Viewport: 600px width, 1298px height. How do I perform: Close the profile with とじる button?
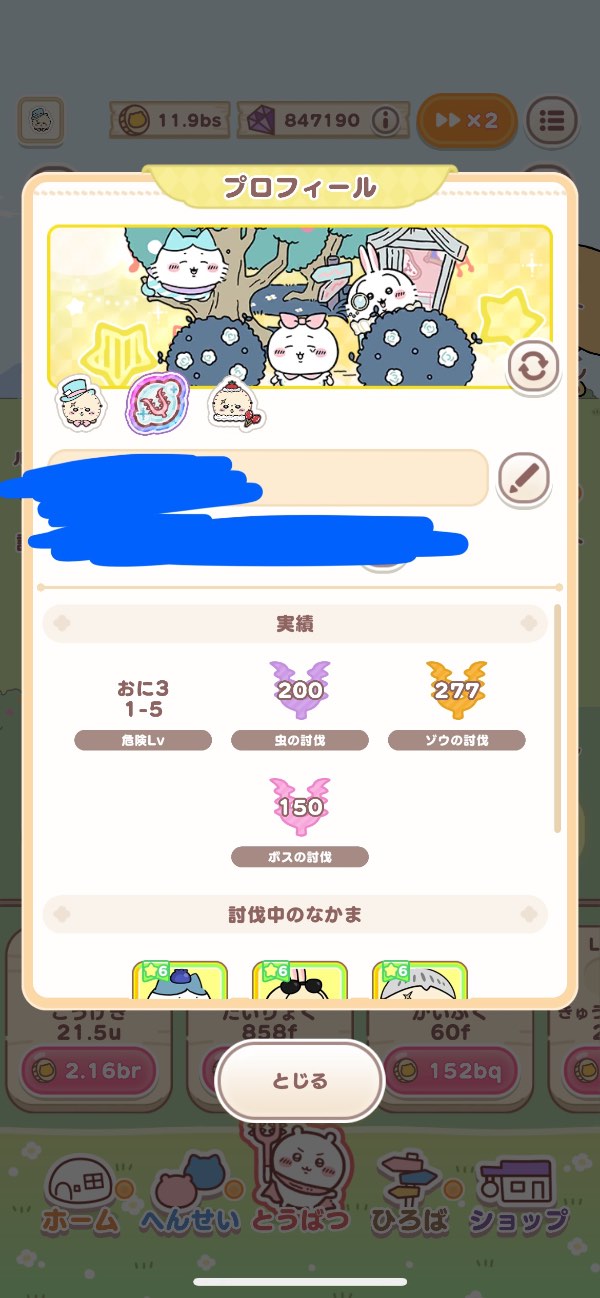tap(299, 1082)
